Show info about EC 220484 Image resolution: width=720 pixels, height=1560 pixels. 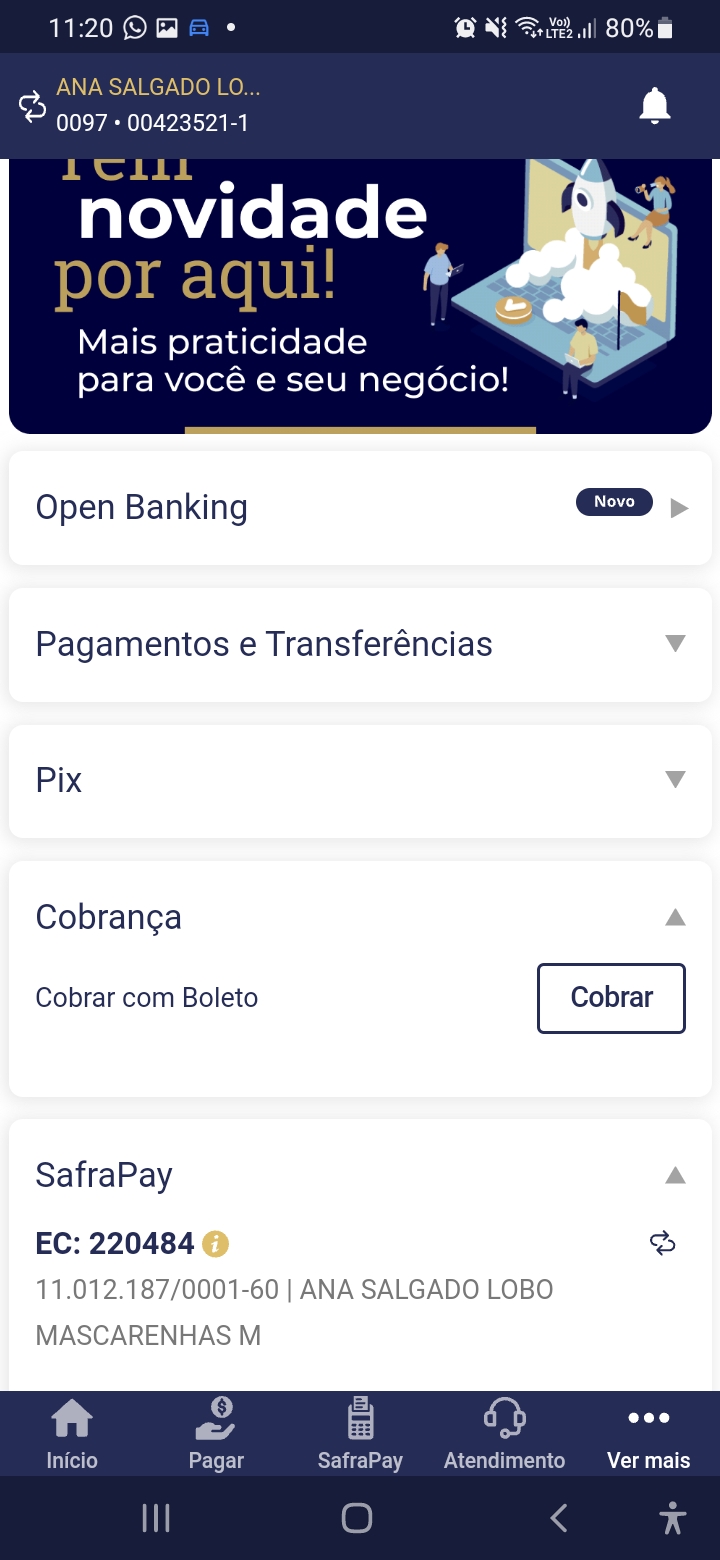point(215,1244)
